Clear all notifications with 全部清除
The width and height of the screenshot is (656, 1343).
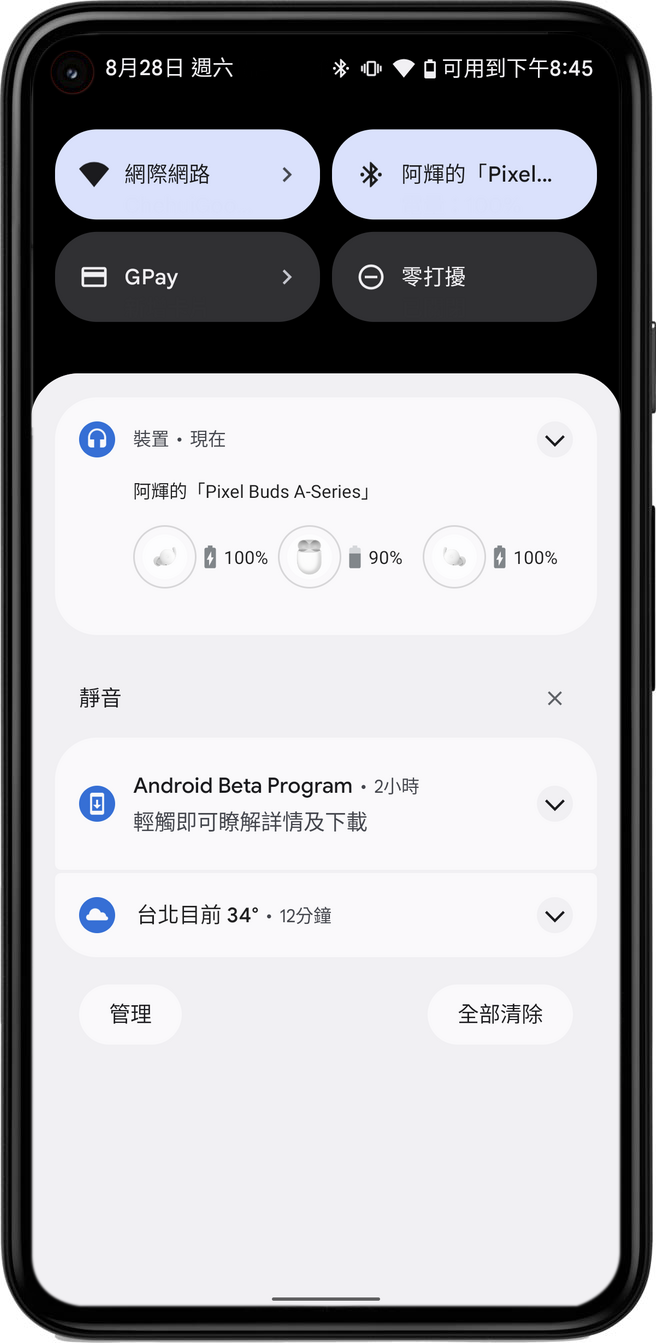500,1014
